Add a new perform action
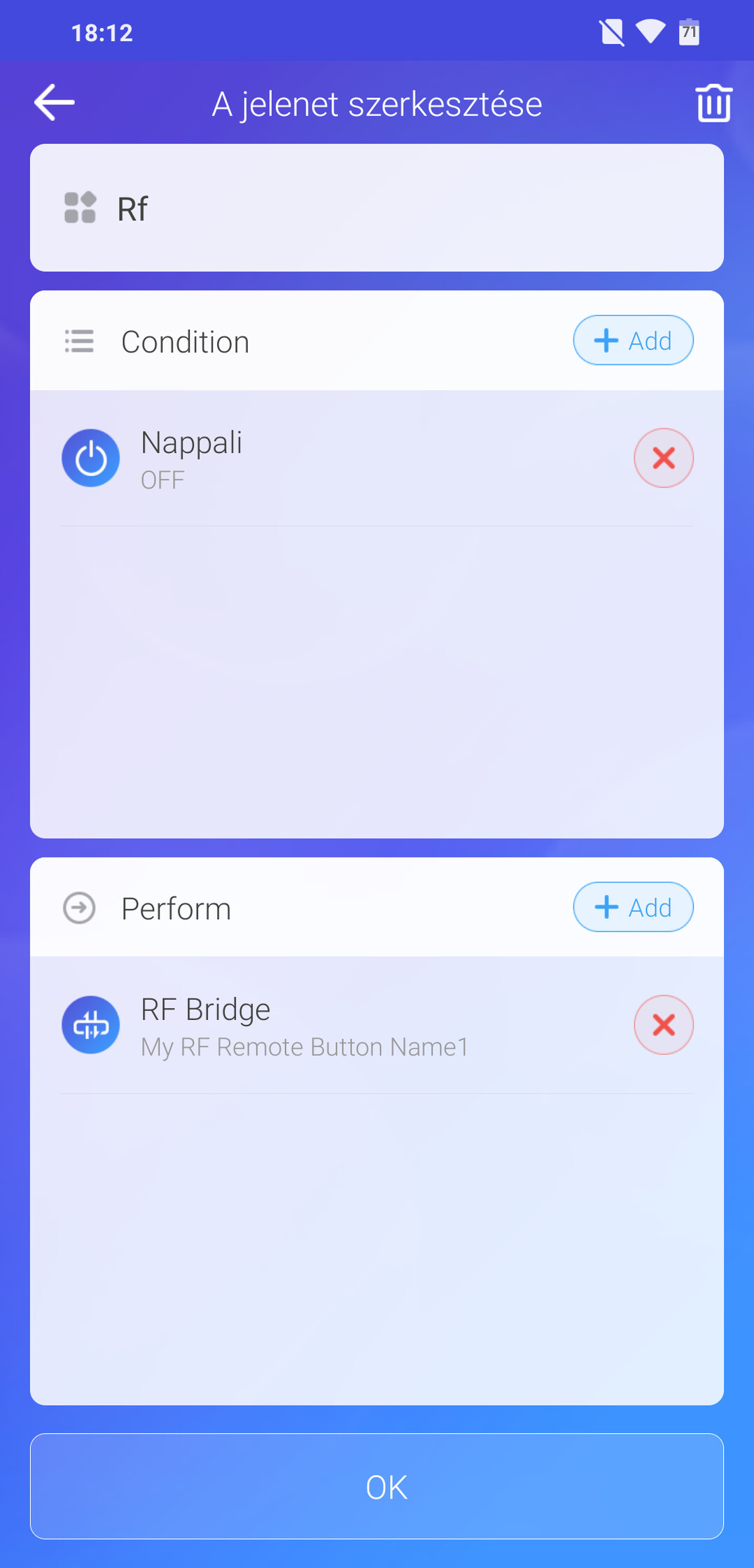The height and width of the screenshot is (1568, 754). 633,907
